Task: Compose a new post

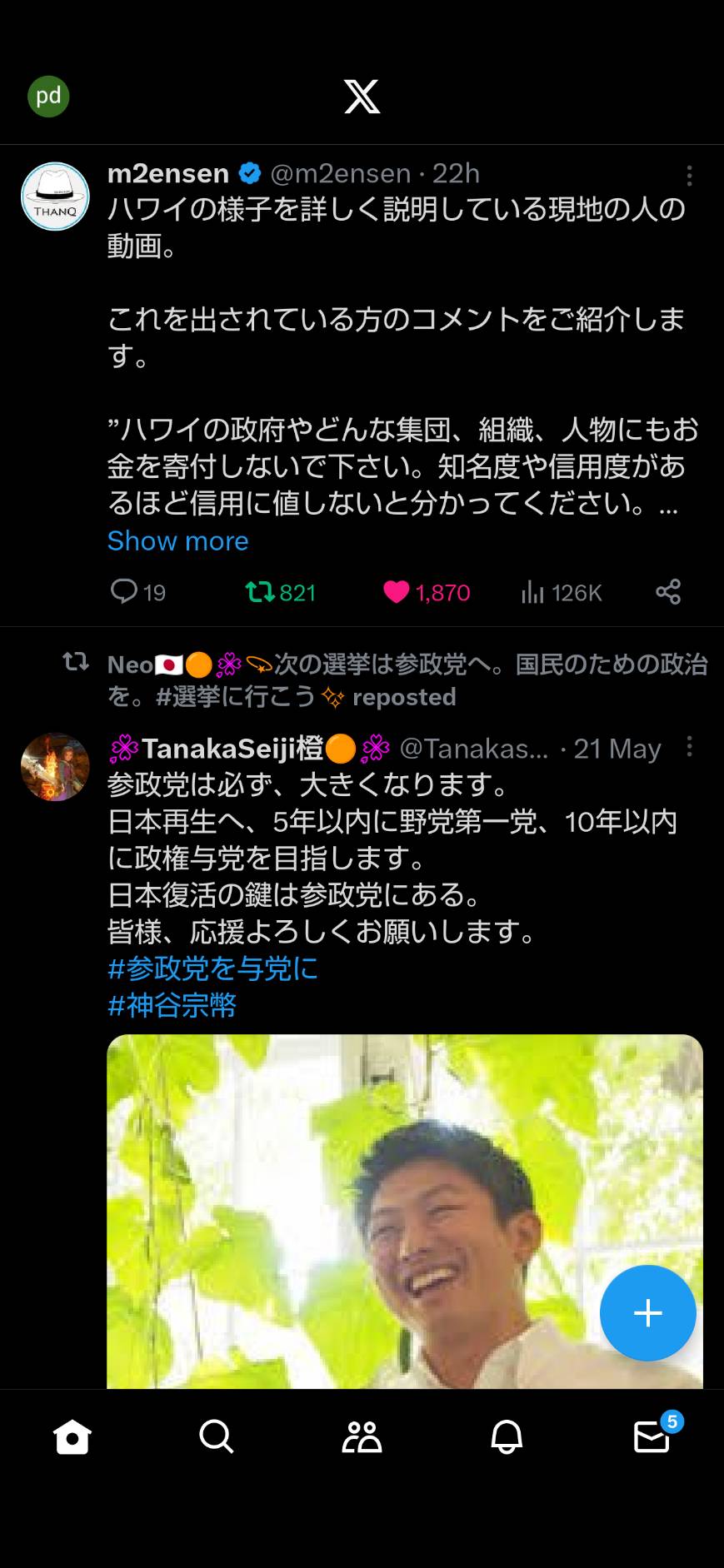Action: tap(648, 1313)
